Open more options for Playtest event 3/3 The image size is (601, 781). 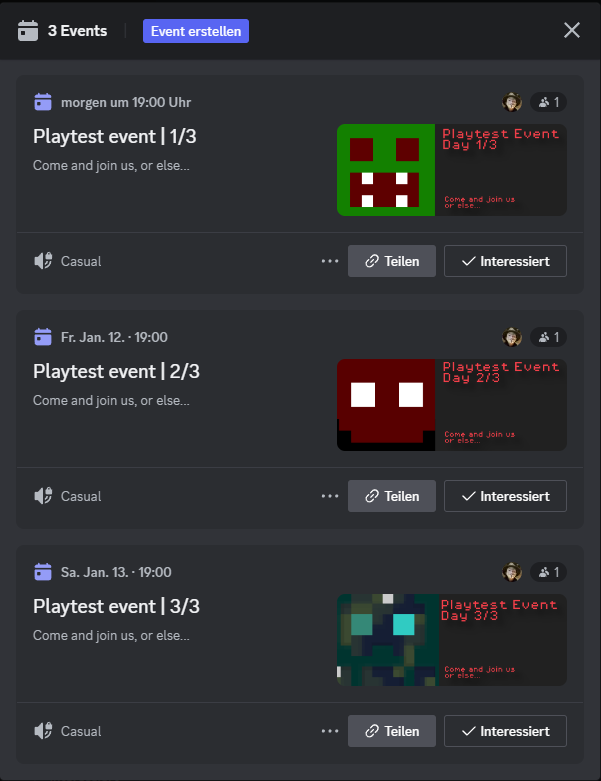[330, 731]
